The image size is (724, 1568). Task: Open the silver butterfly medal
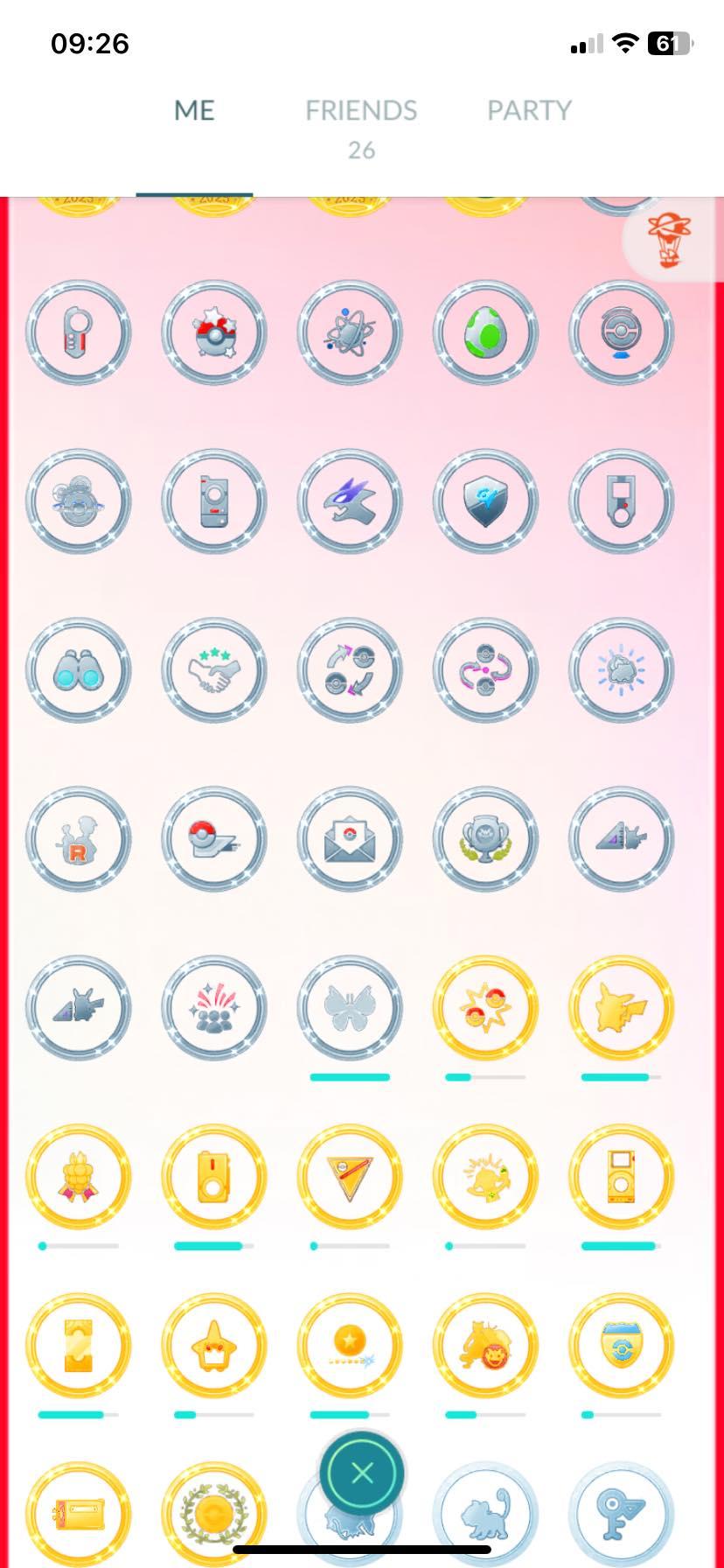[350, 1008]
